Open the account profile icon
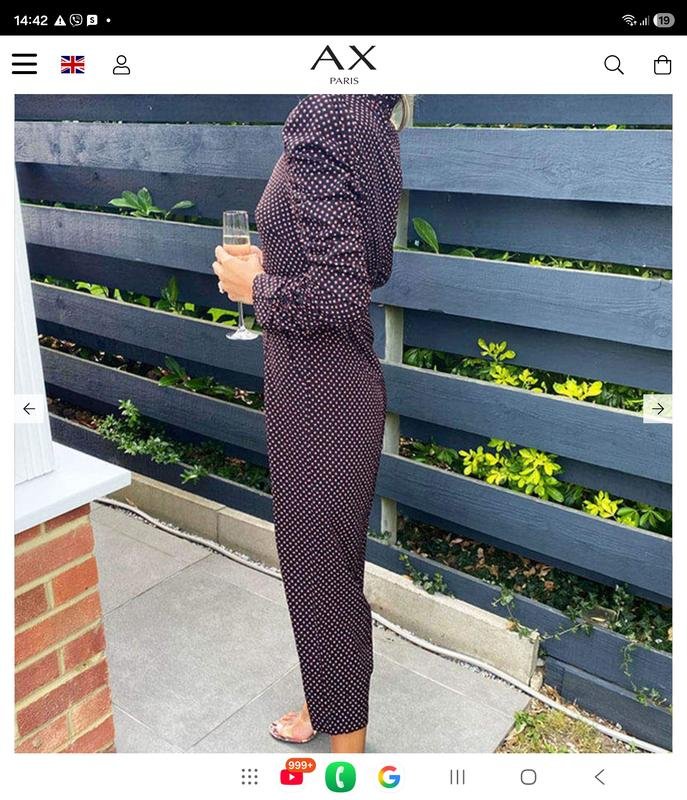Screen dimensions: 687x800 (x=122, y=65)
